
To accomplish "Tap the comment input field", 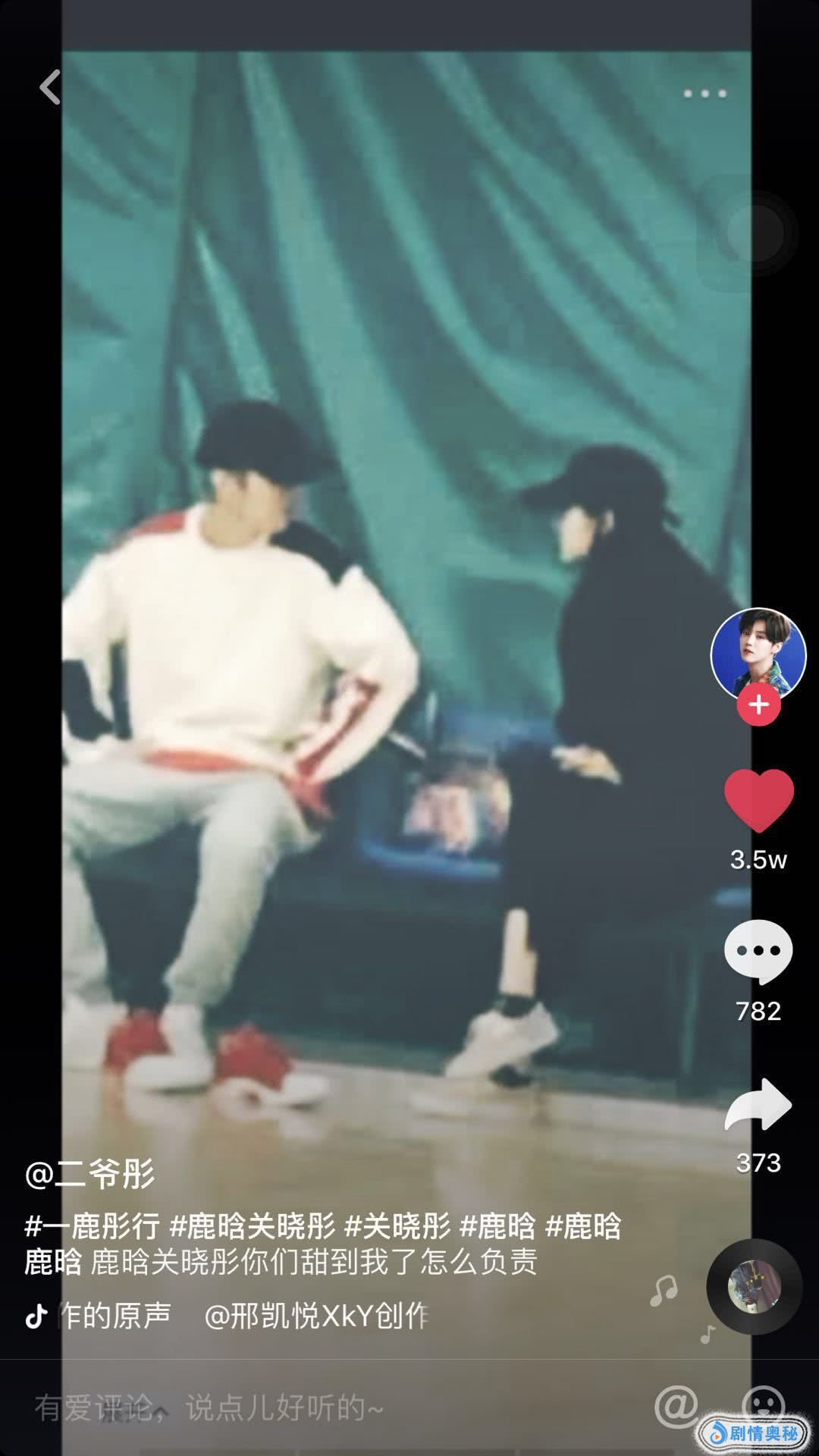I will (x=303, y=1408).
